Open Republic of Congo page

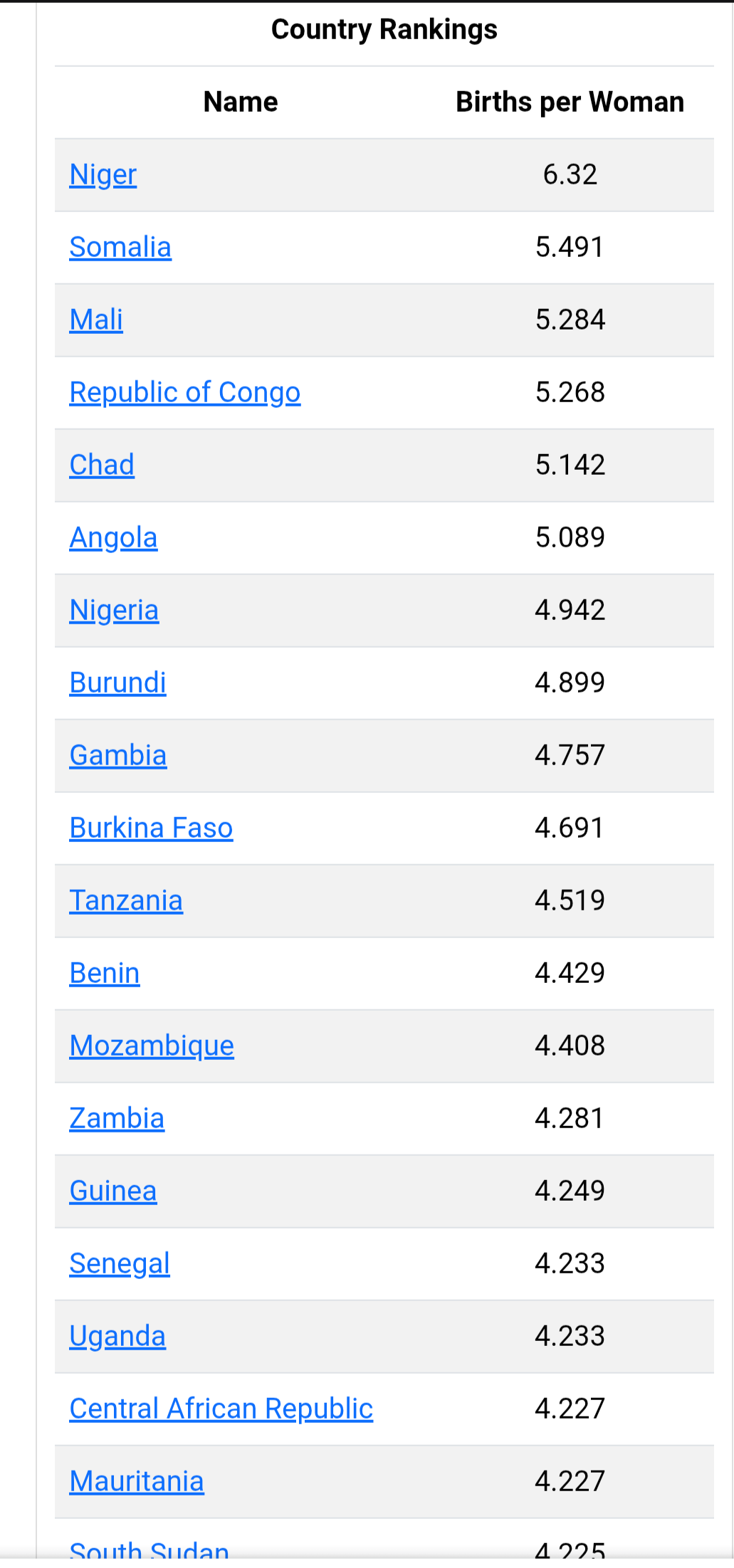(185, 392)
